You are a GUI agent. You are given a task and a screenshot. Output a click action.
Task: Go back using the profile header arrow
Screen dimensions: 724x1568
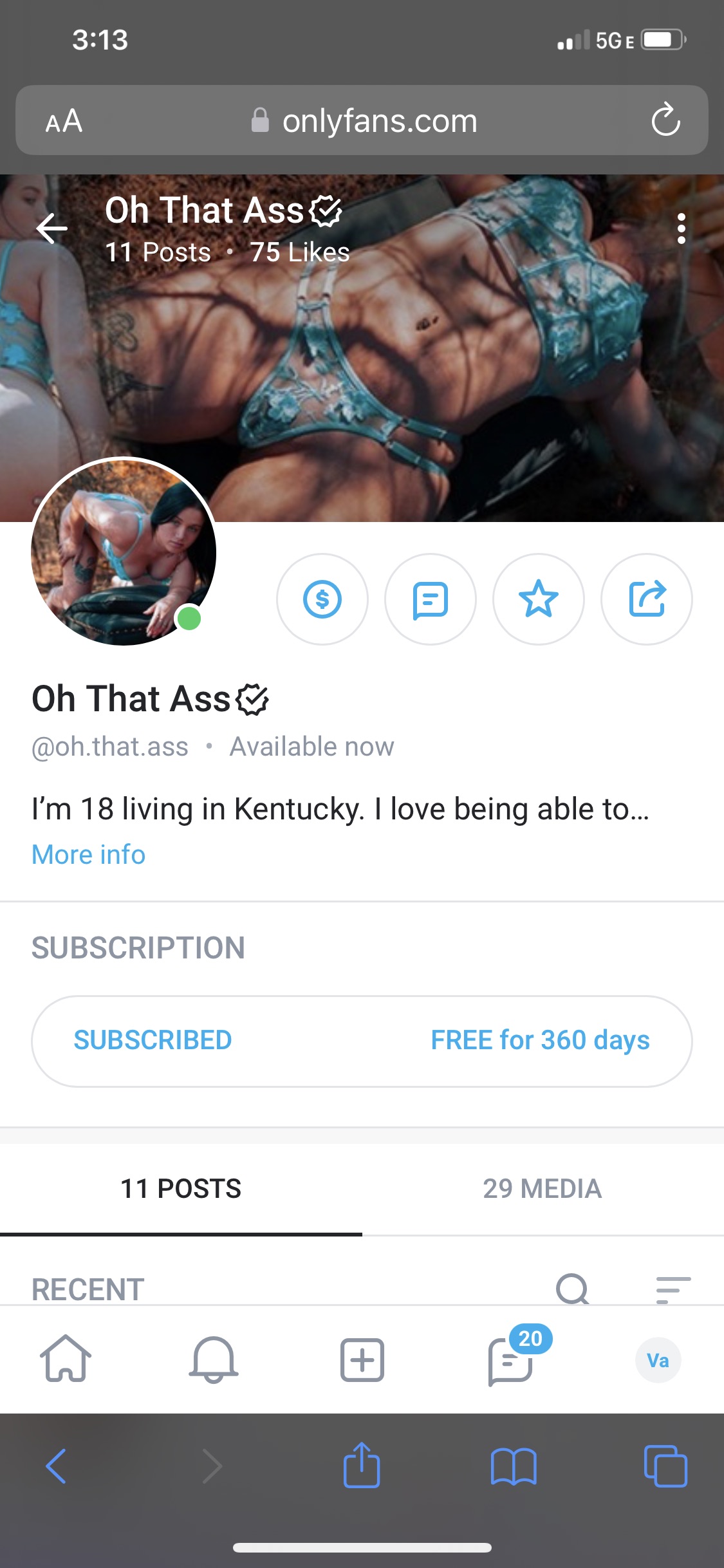point(52,228)
